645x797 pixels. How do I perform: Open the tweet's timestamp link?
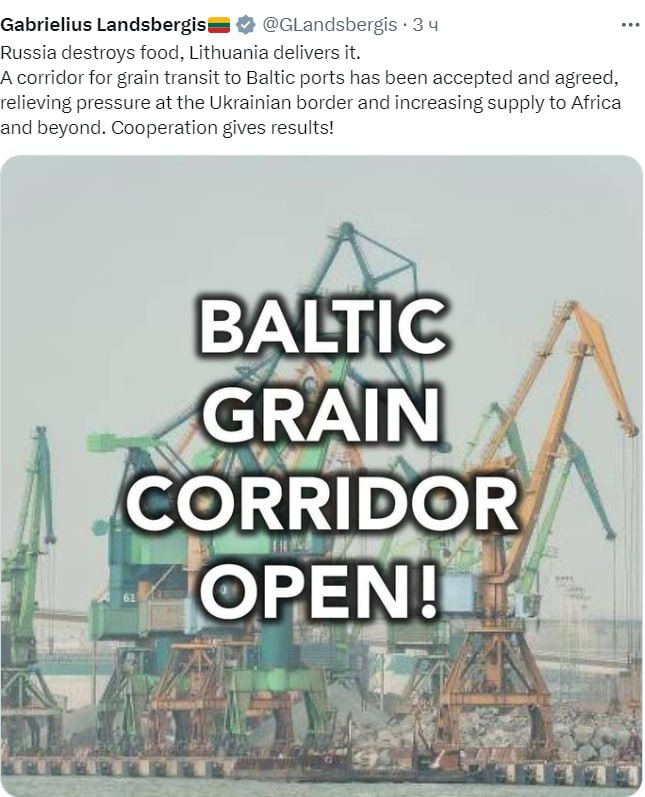click(424, 24)
